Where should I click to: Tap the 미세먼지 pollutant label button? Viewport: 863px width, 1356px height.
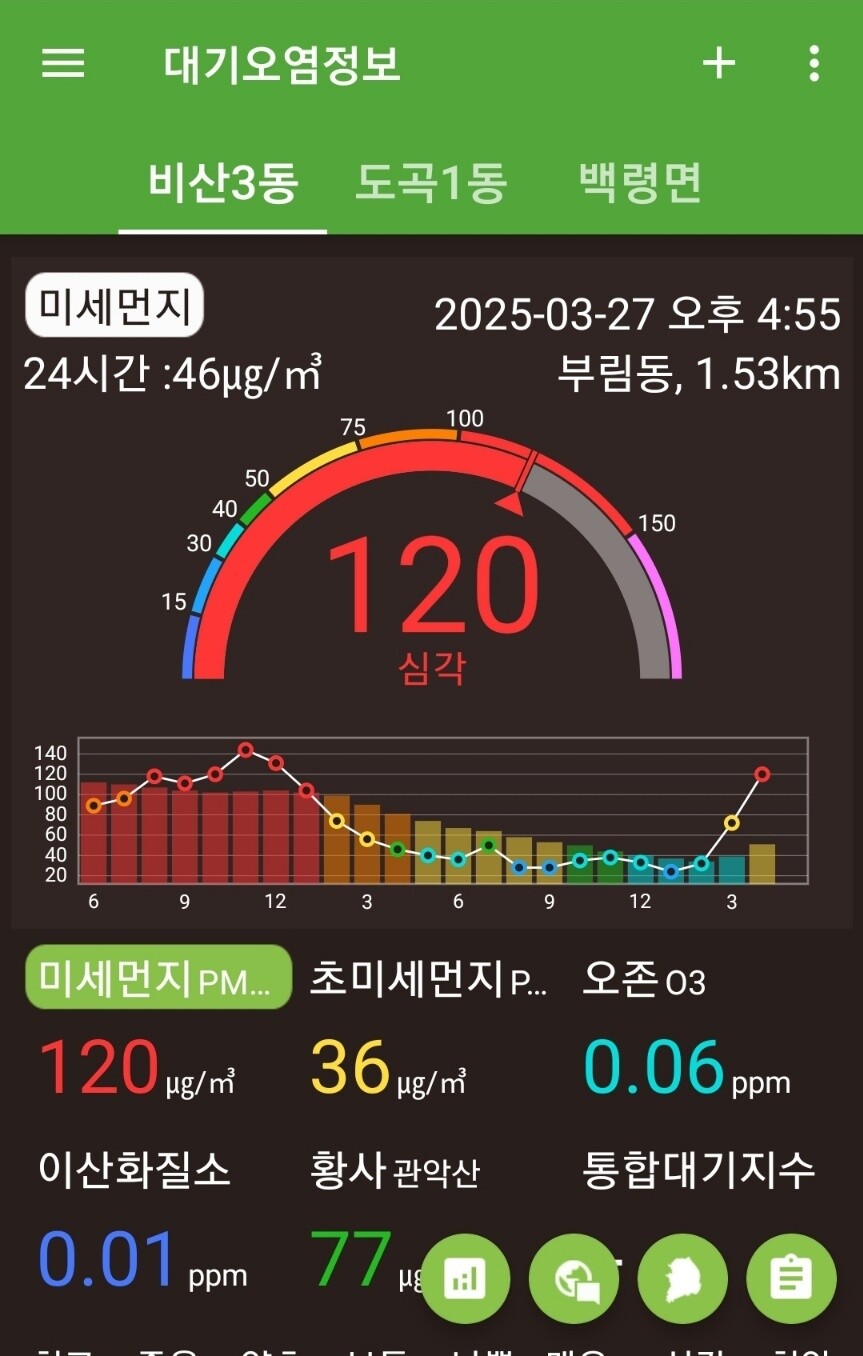(114, 306)
